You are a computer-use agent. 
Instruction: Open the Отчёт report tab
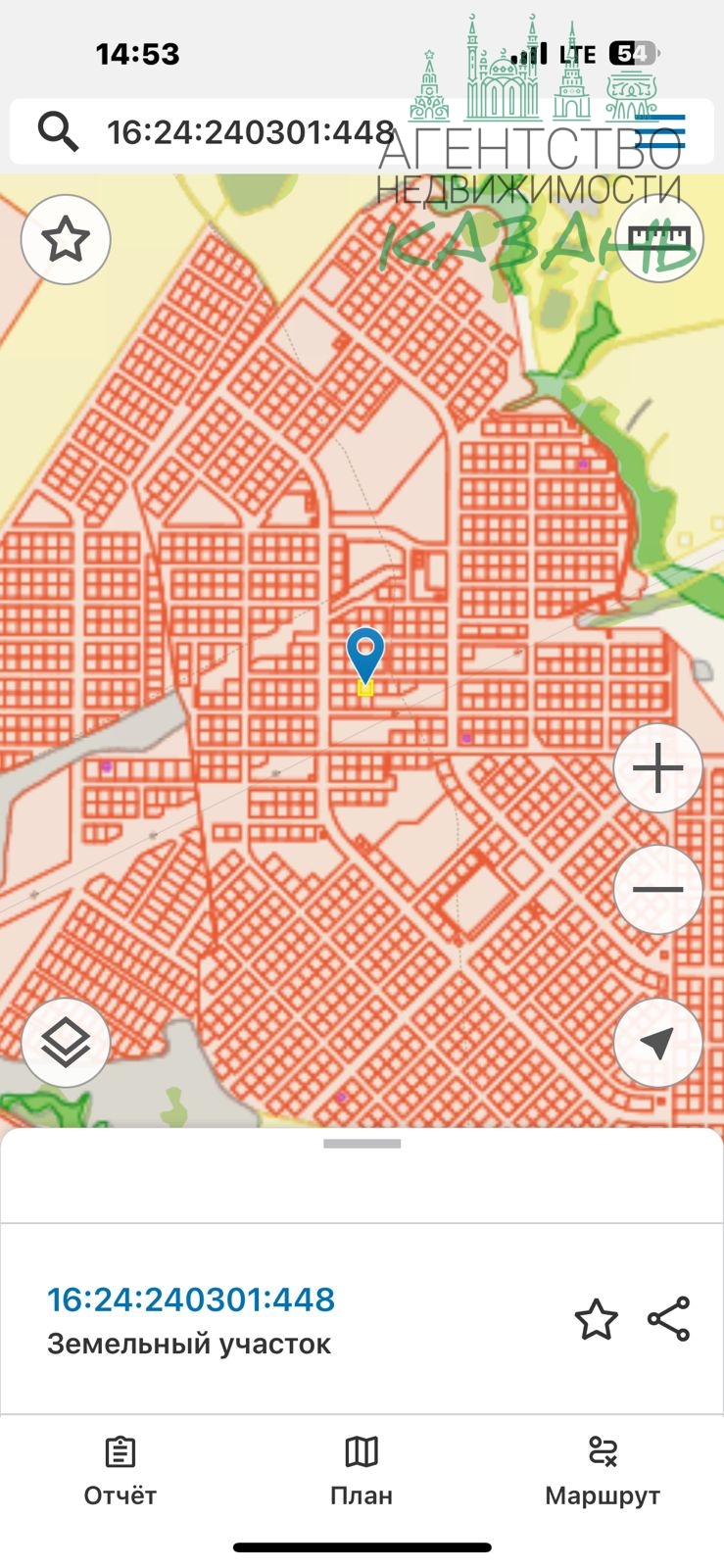[120, 1470]
